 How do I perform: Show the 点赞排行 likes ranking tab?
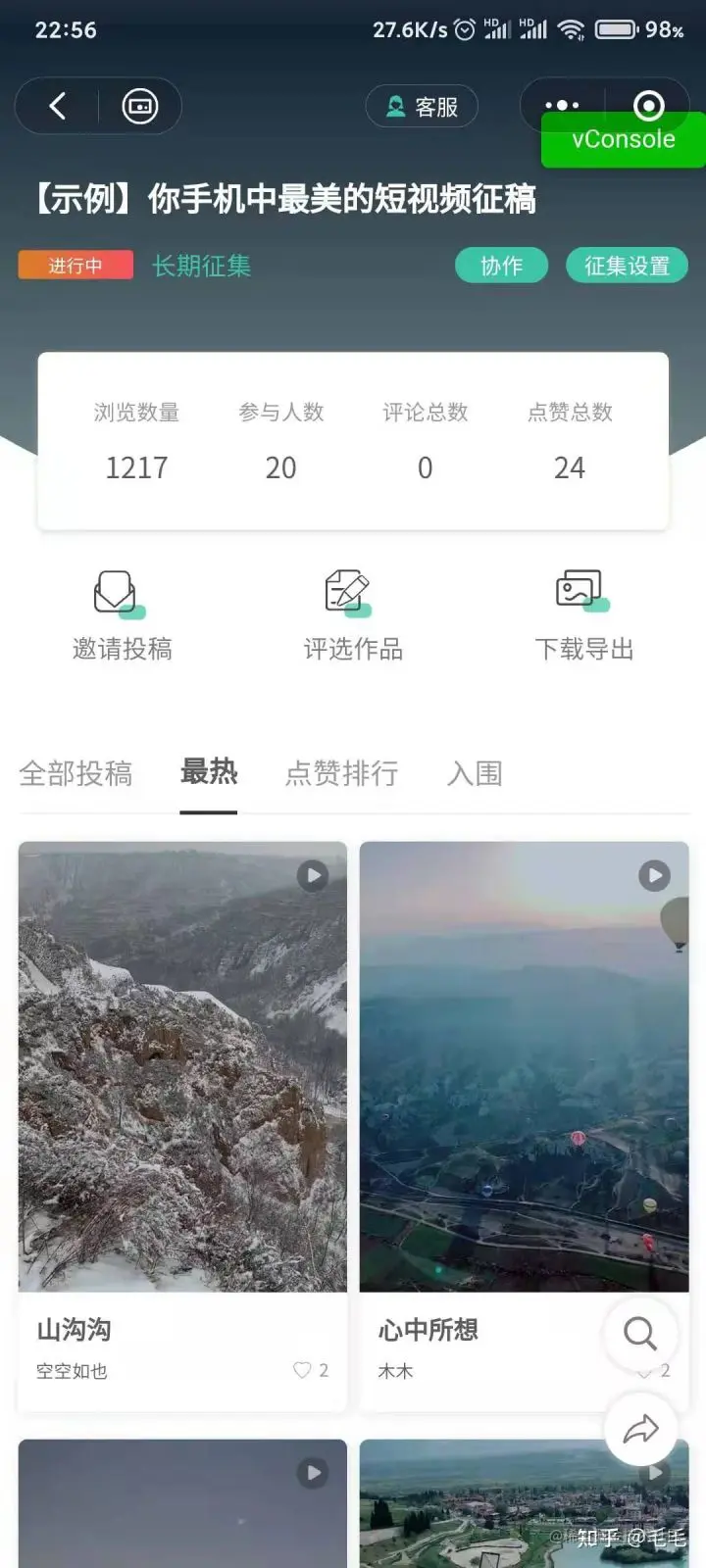tap(341, 773)
